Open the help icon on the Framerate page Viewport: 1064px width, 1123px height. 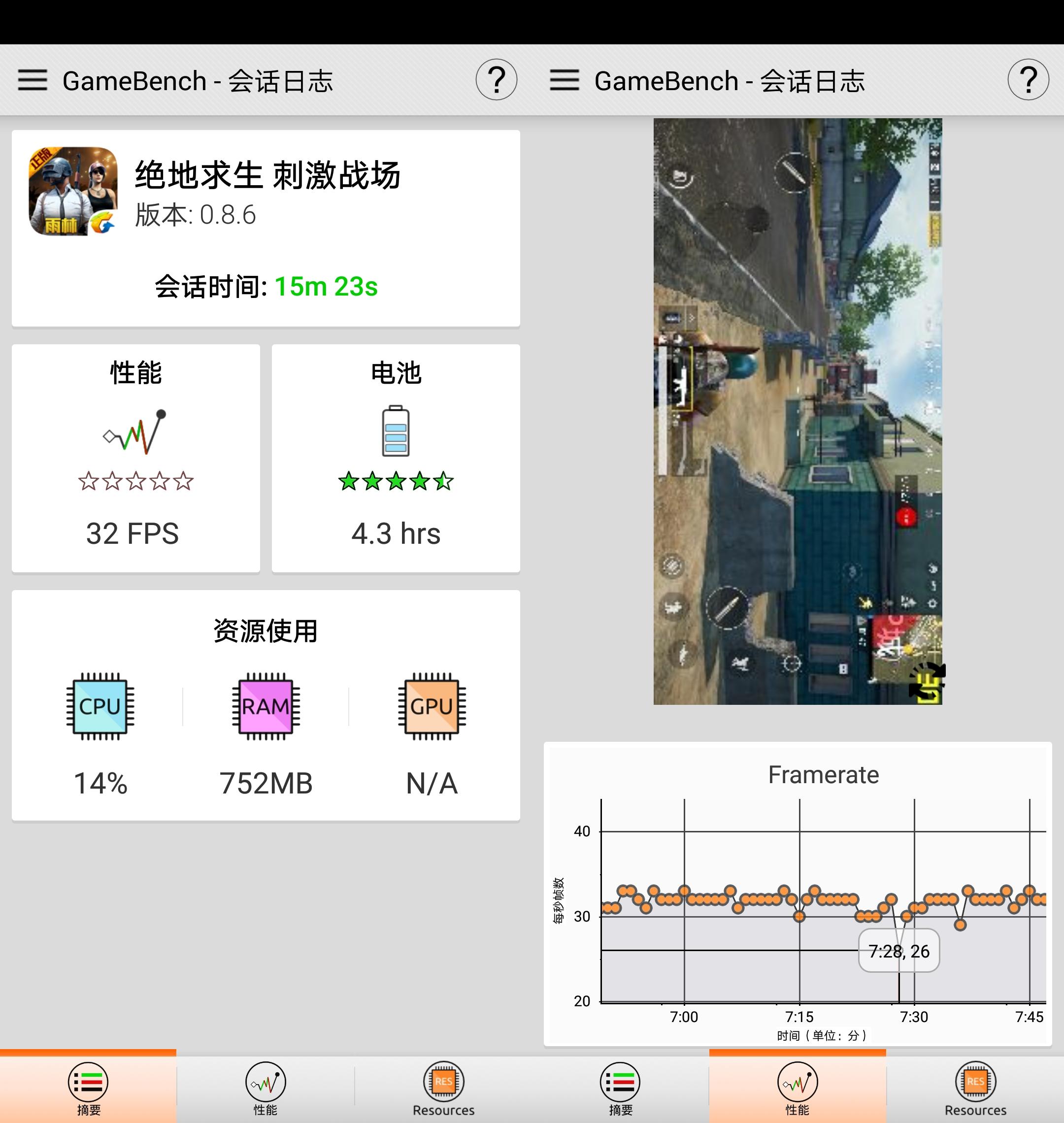point(1028,80)
